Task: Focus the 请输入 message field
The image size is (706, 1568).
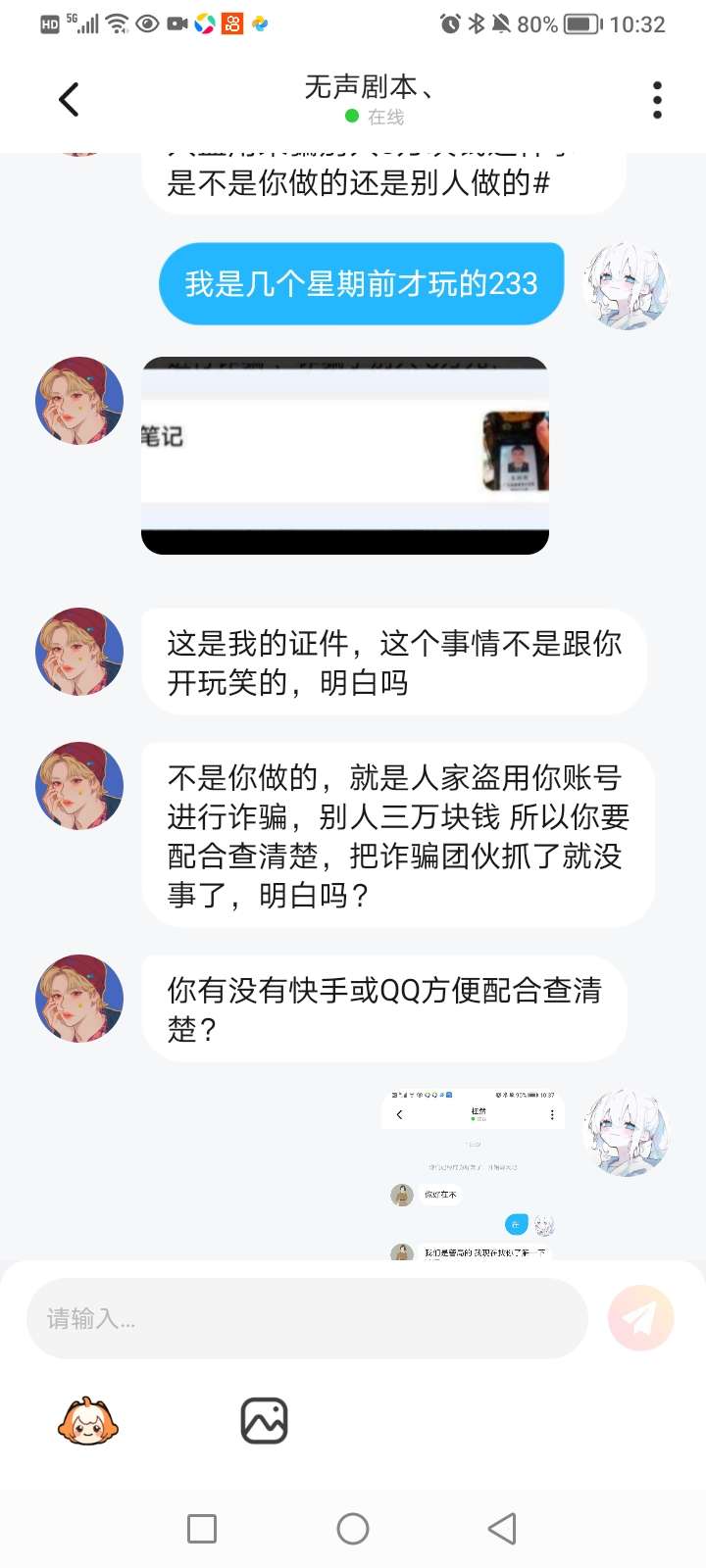Action: (306, 1318)
